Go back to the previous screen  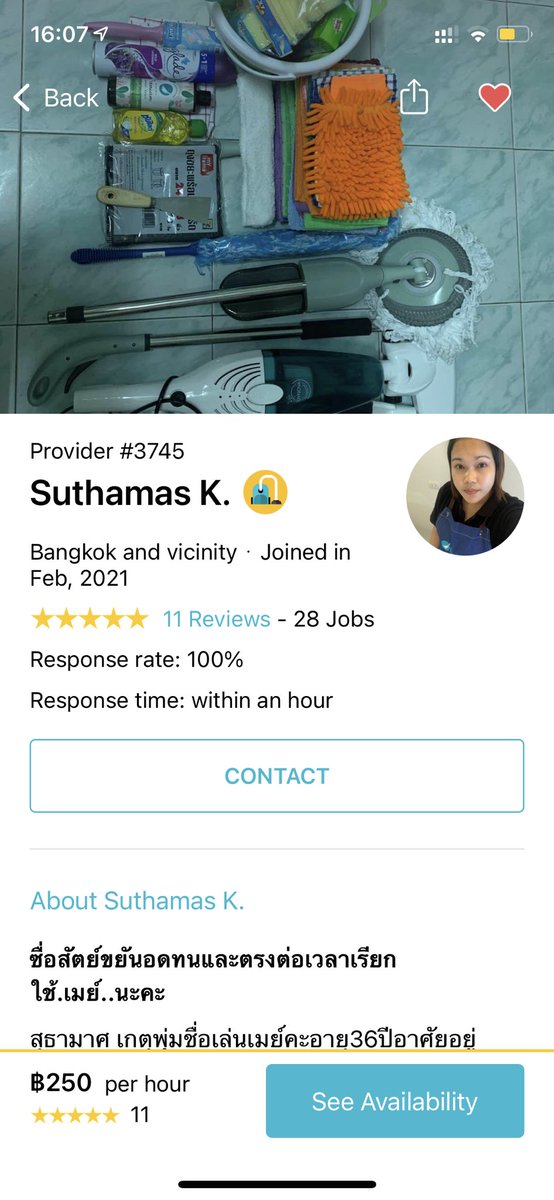click(56, 97)
